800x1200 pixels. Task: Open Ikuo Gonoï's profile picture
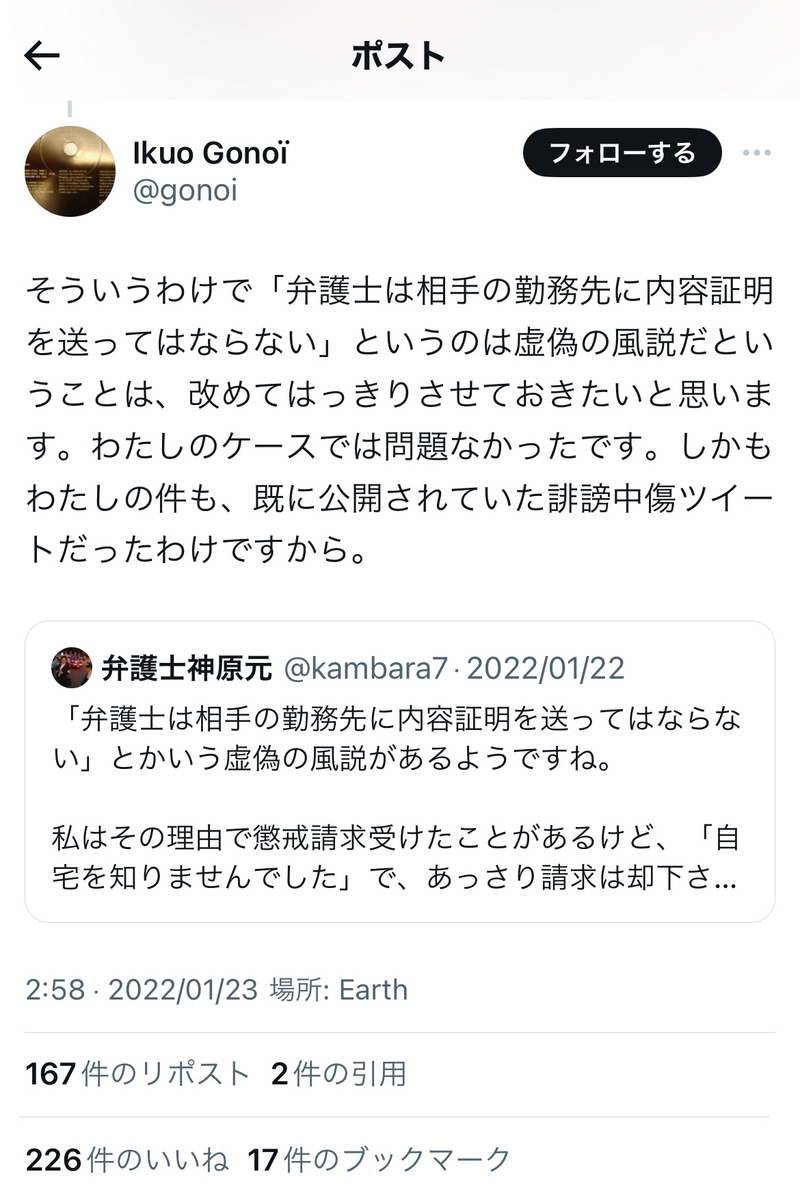[70, 171]
